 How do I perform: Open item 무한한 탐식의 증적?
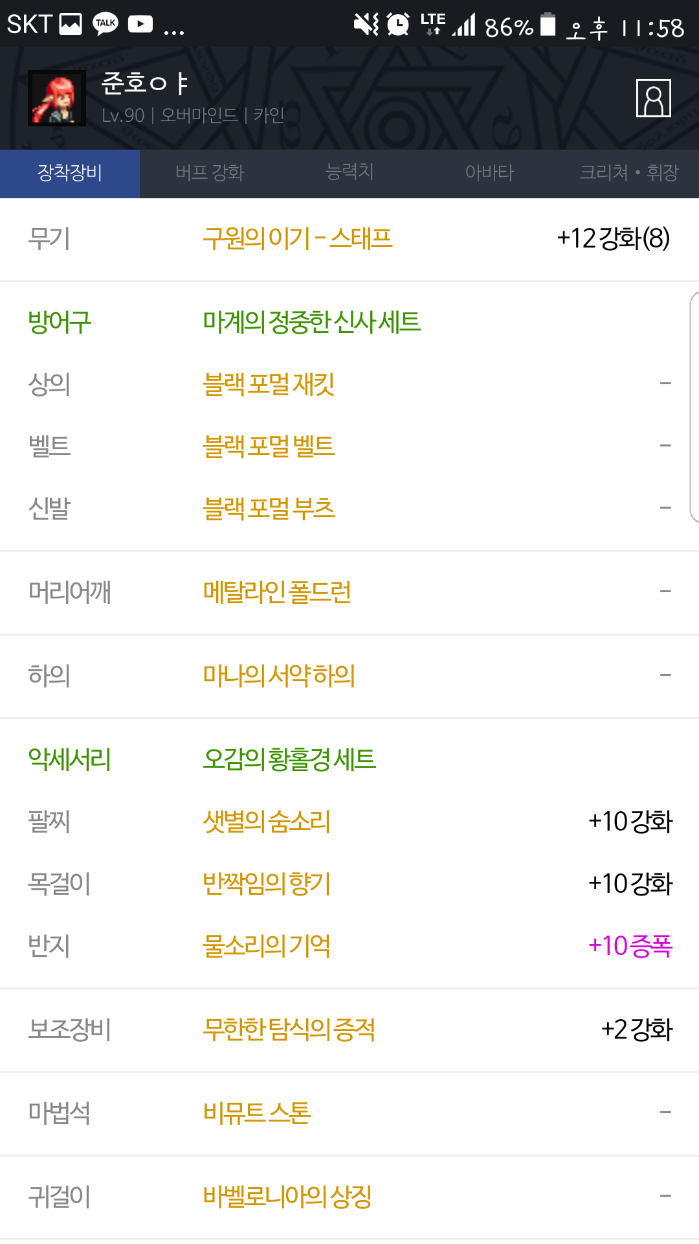pos(288,1029)
